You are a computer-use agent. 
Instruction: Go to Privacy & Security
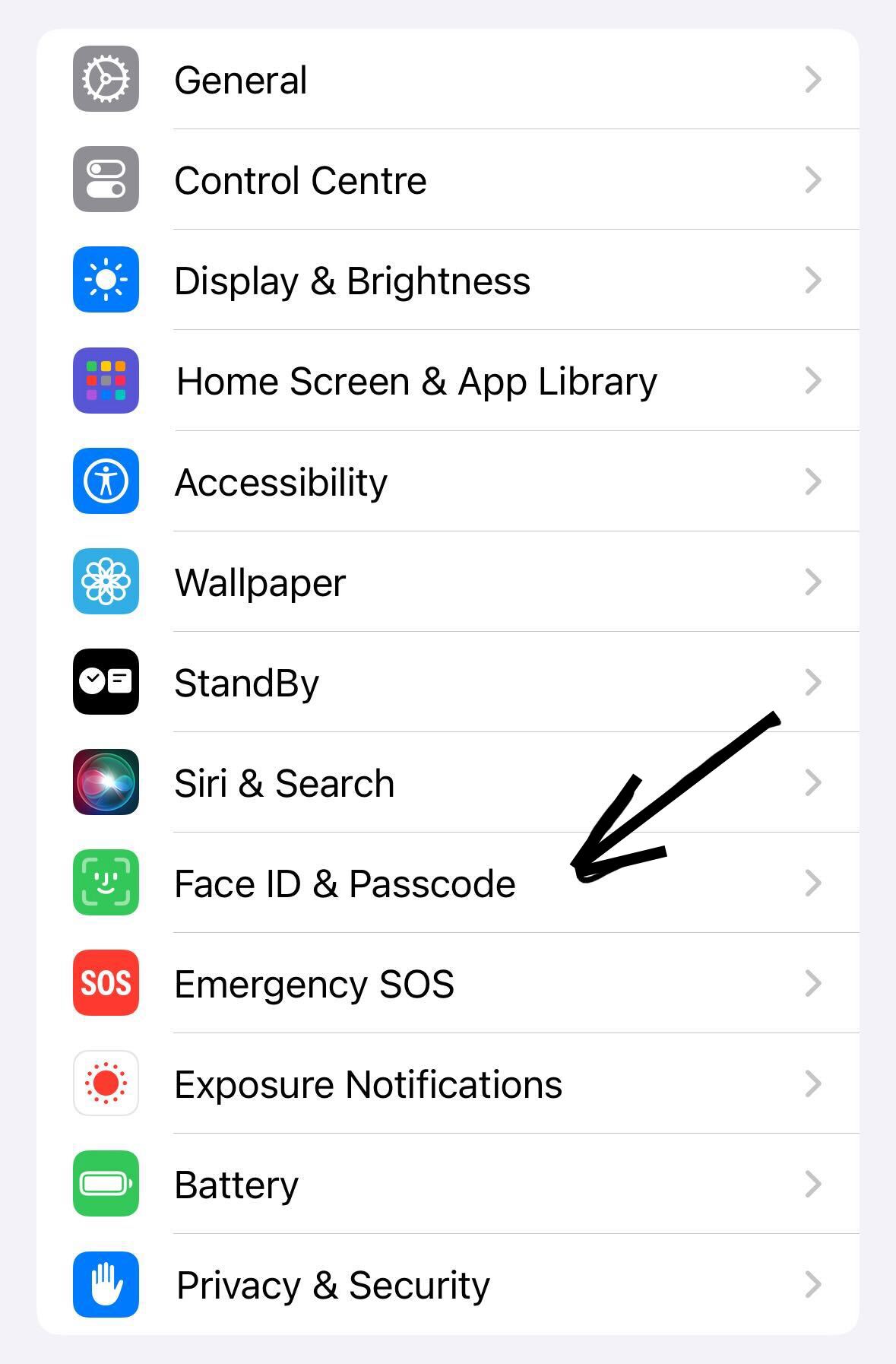pos(333,1285)
